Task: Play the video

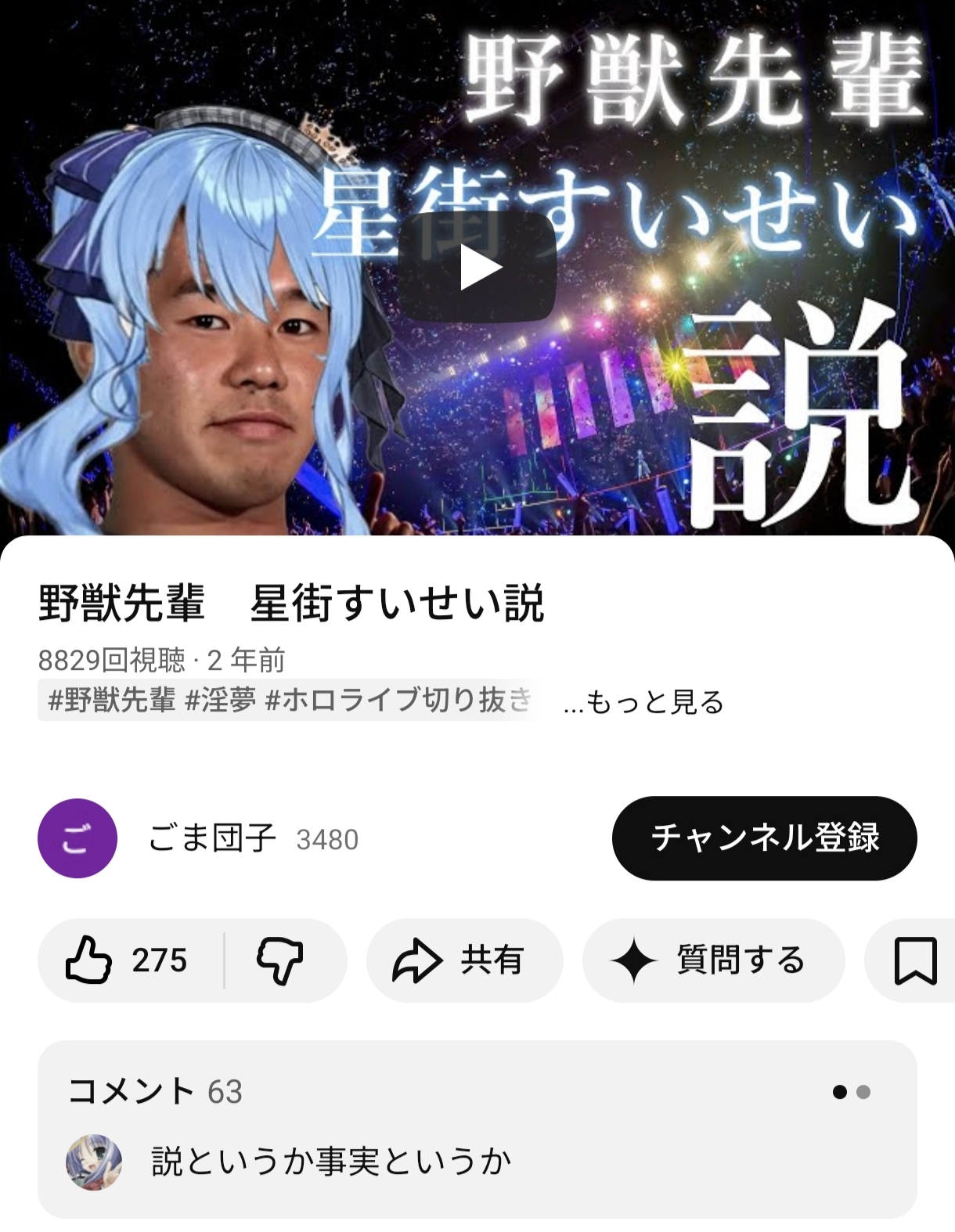Action: (477, 268)
